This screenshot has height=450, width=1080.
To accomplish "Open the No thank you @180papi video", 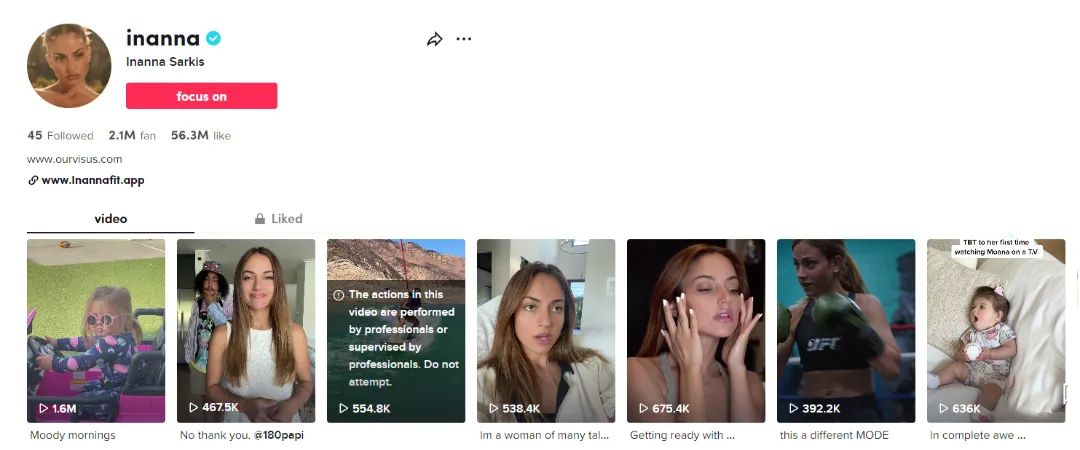I will point(246,330).
